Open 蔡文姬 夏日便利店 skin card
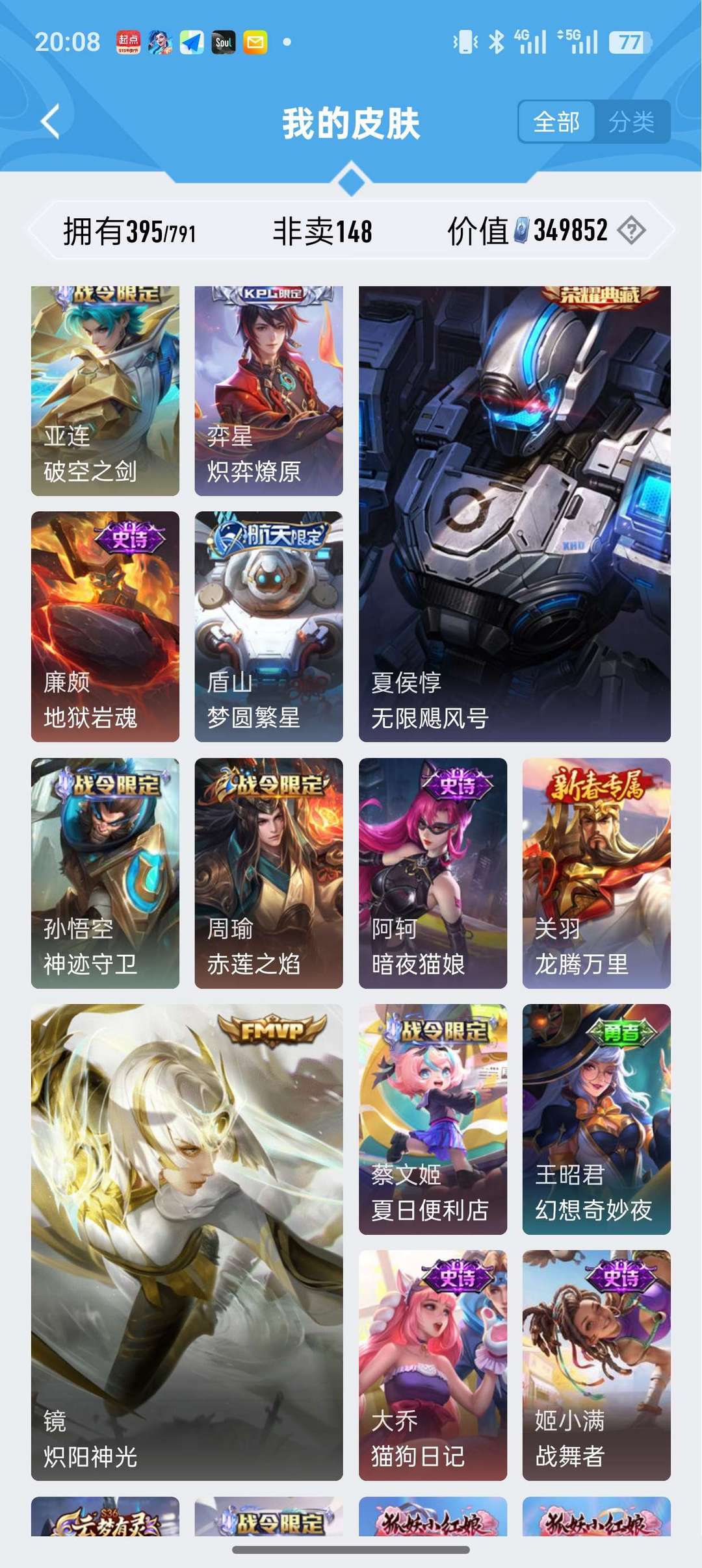 (432, 1119)
